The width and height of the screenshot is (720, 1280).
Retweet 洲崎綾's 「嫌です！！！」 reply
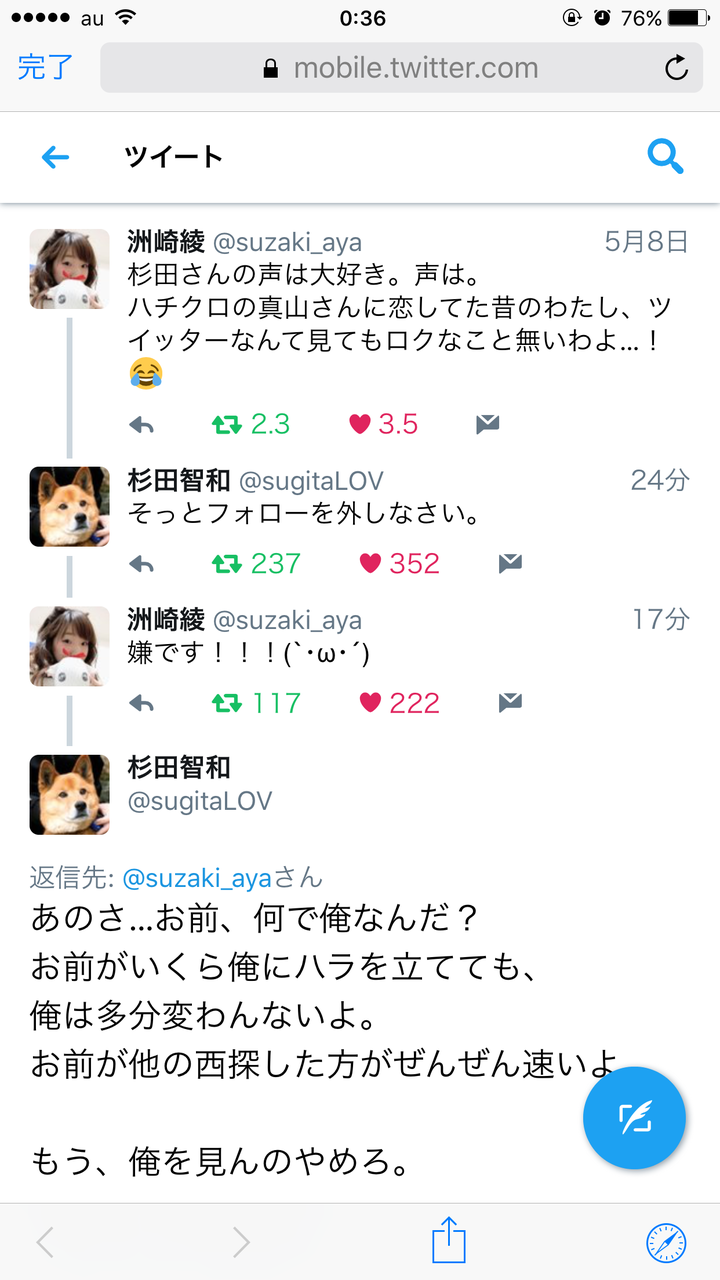pyautogui.click(x=226, y=702)
